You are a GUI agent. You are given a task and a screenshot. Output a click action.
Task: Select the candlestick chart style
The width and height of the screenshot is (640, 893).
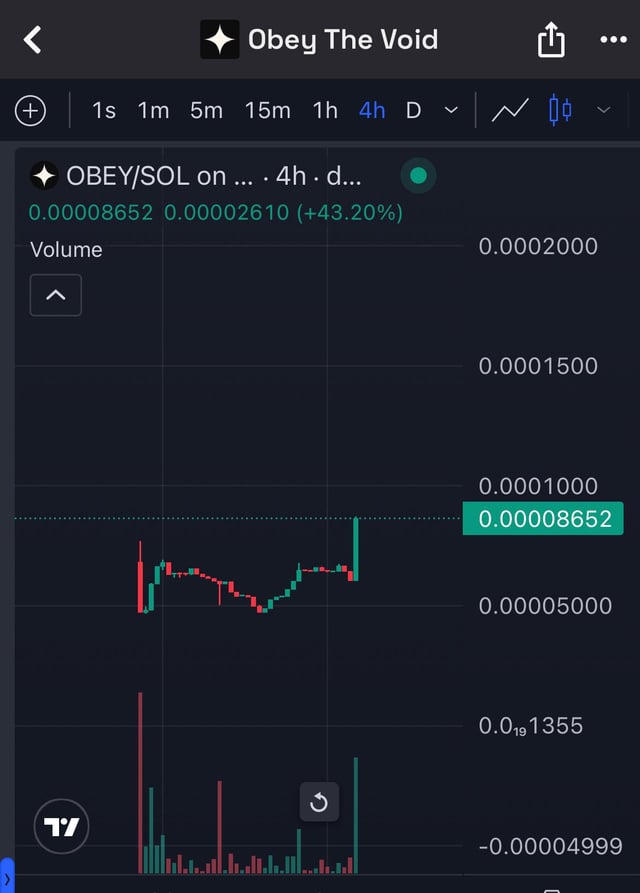point(560,110)
